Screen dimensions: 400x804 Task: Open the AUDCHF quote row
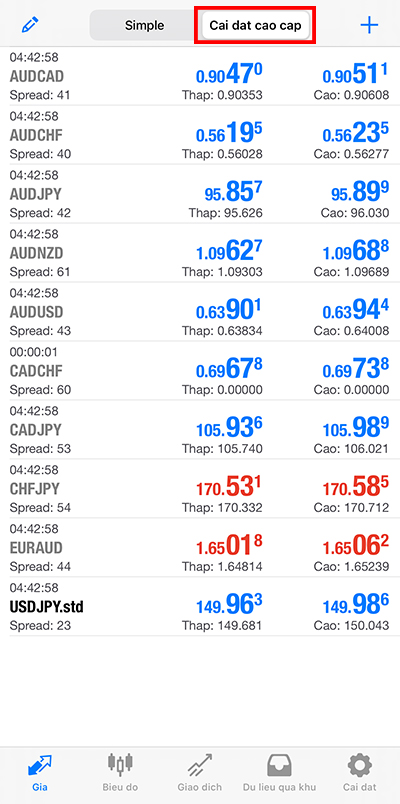[x=200, y=135]
